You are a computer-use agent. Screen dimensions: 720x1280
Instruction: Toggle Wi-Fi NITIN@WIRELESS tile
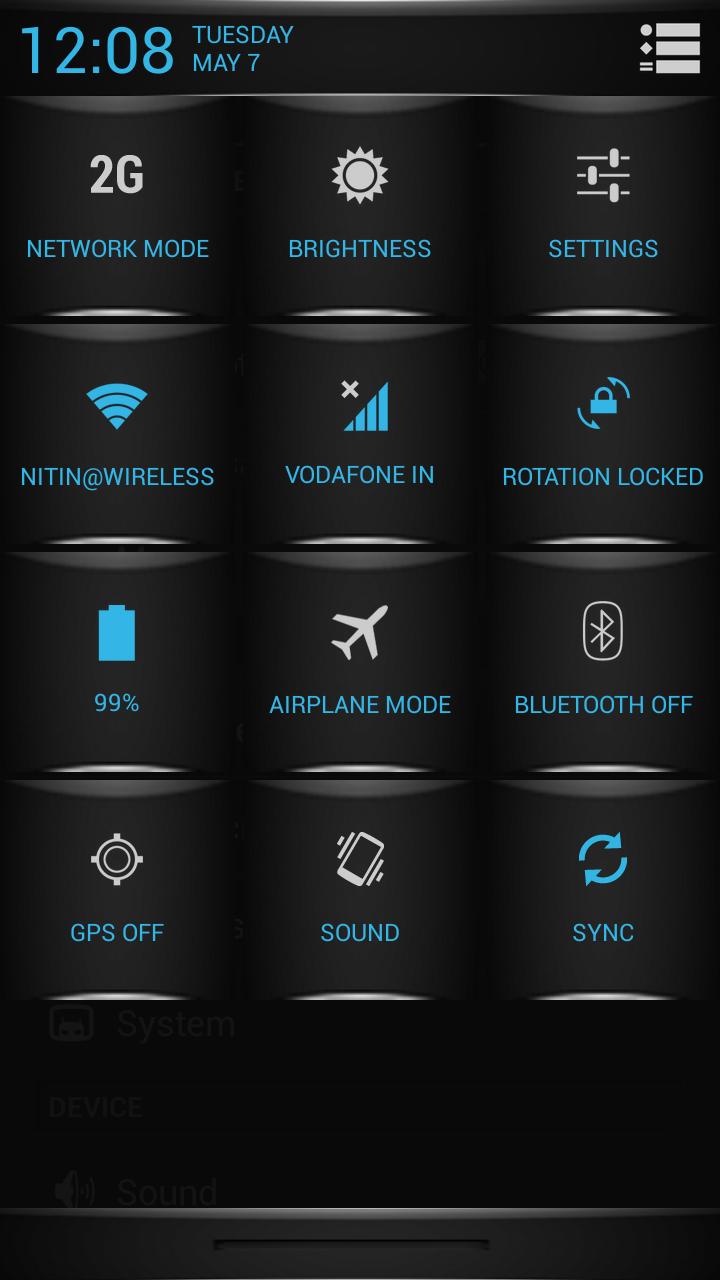click(x=117, y=436)
